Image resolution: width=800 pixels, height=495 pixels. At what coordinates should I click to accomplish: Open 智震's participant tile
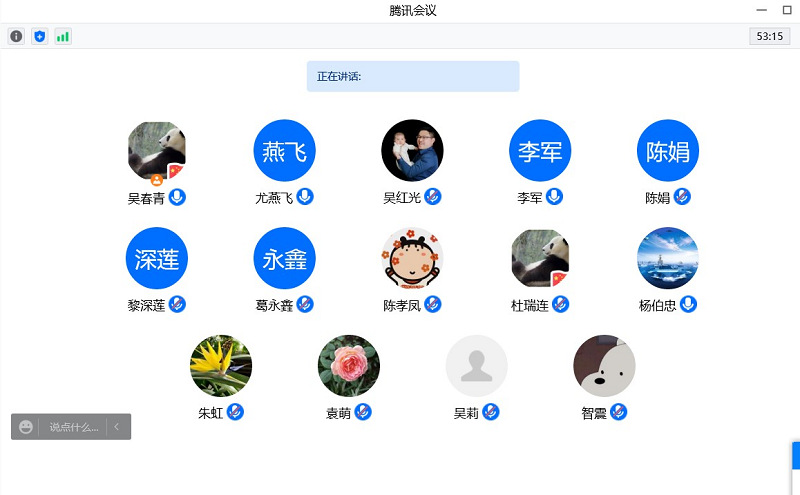[604, 366]
